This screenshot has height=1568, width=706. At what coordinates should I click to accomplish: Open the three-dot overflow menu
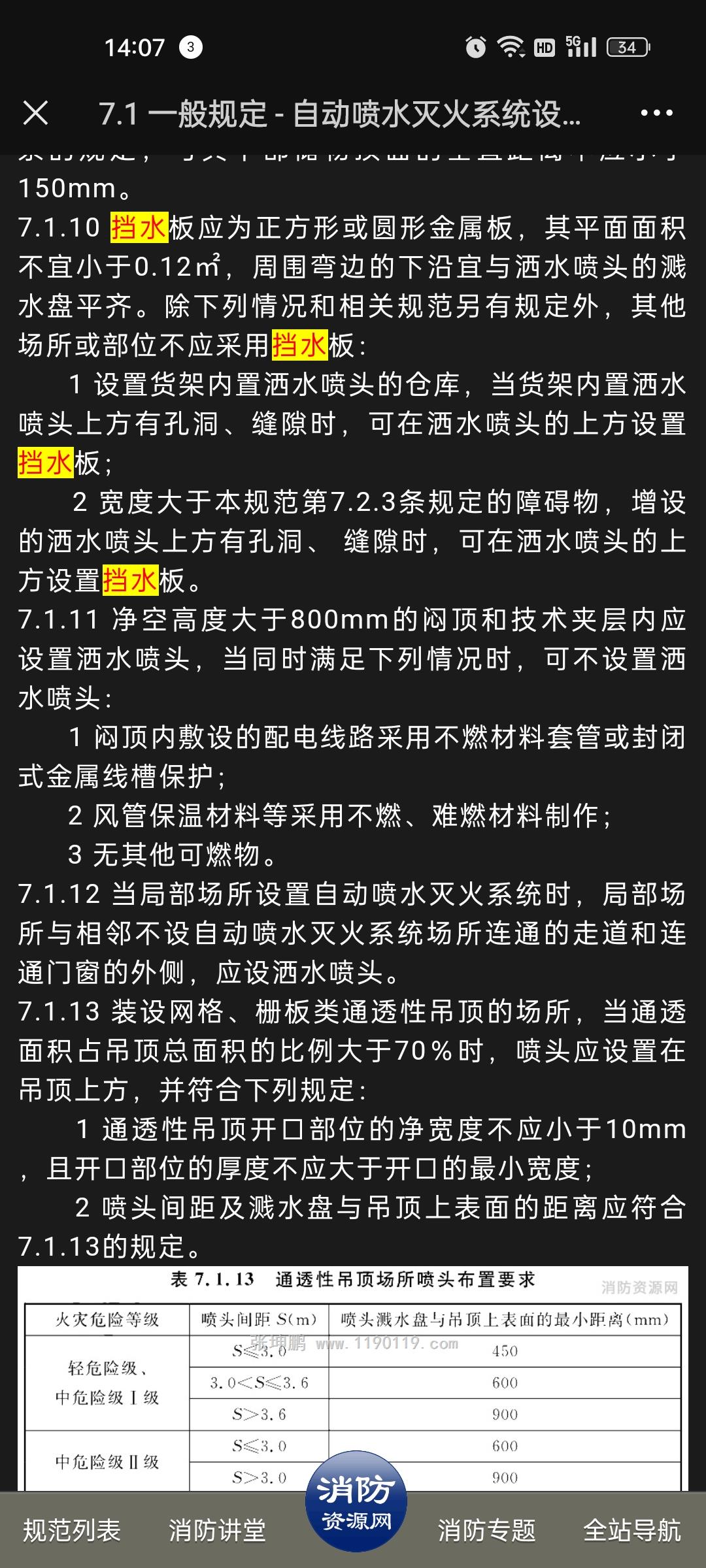656,113
